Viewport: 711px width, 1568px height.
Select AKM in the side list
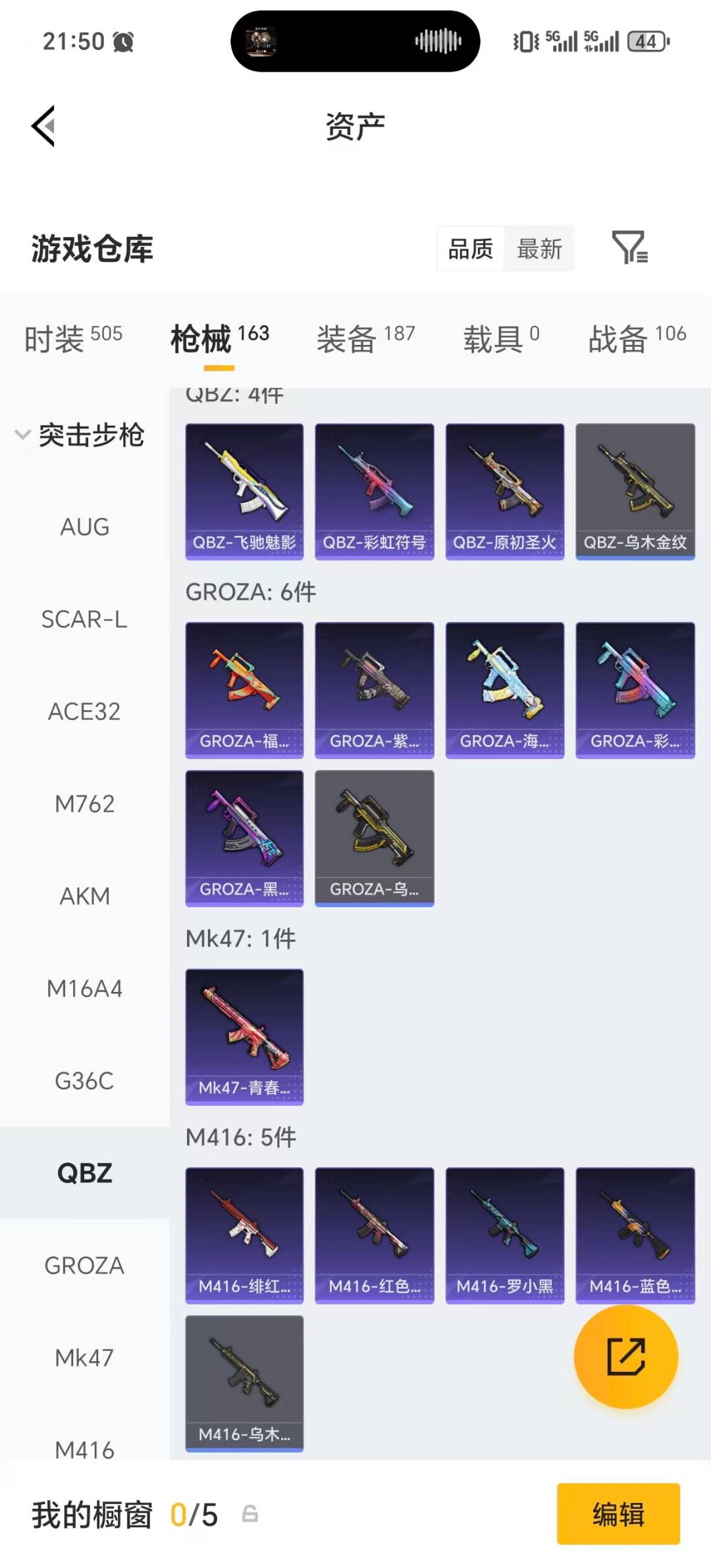point(84,896)
